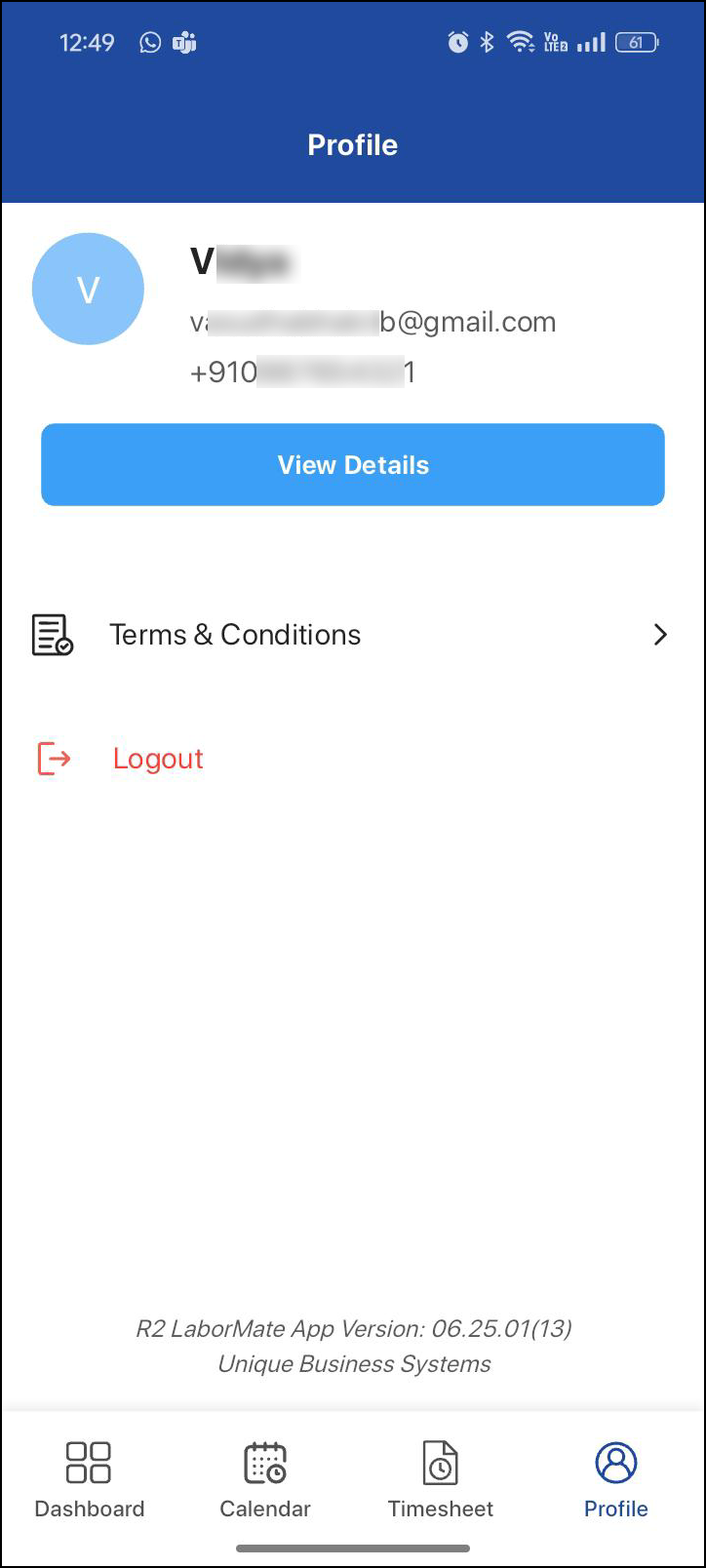
Task: Log out of the account
Action: click(156, 759)
